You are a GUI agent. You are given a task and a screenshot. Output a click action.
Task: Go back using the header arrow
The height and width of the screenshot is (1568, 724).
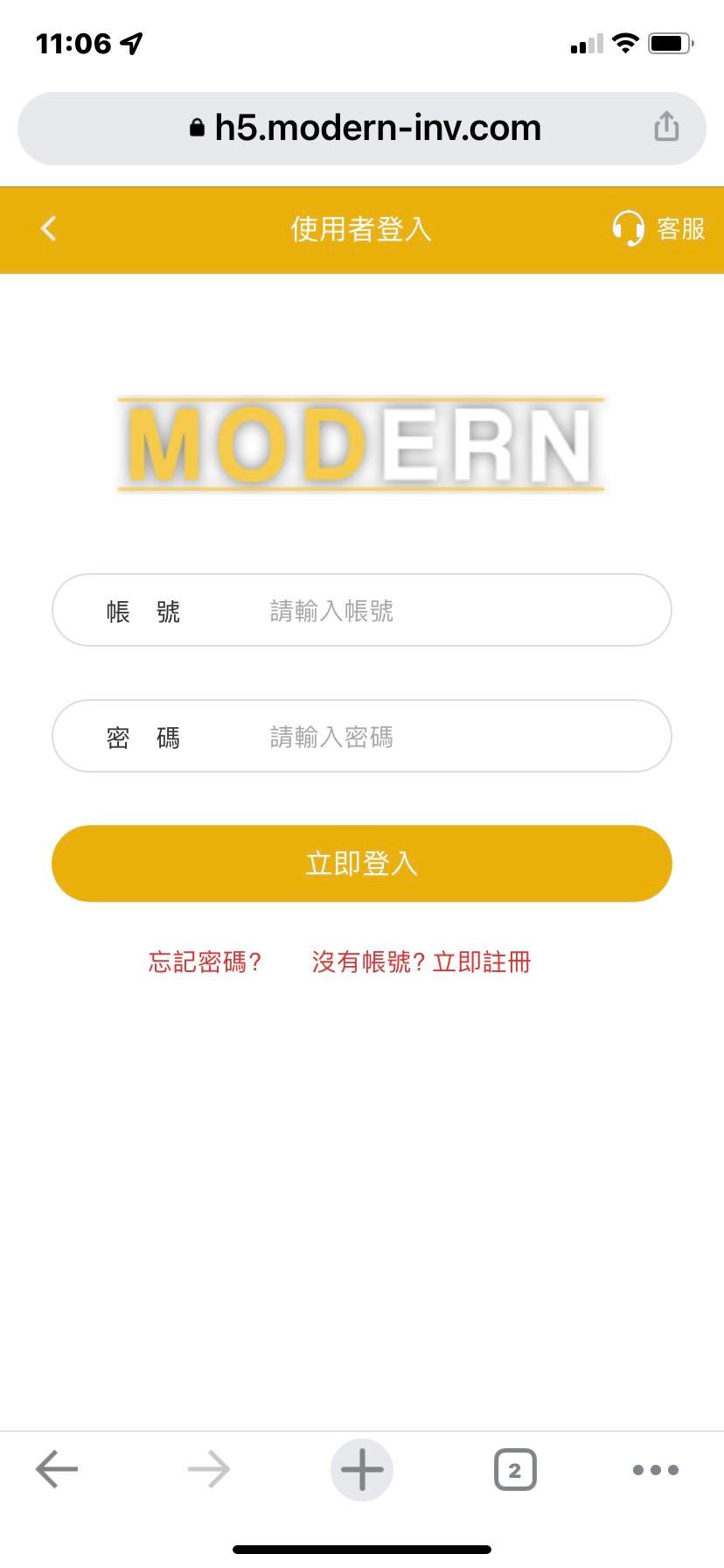[49, 229]
